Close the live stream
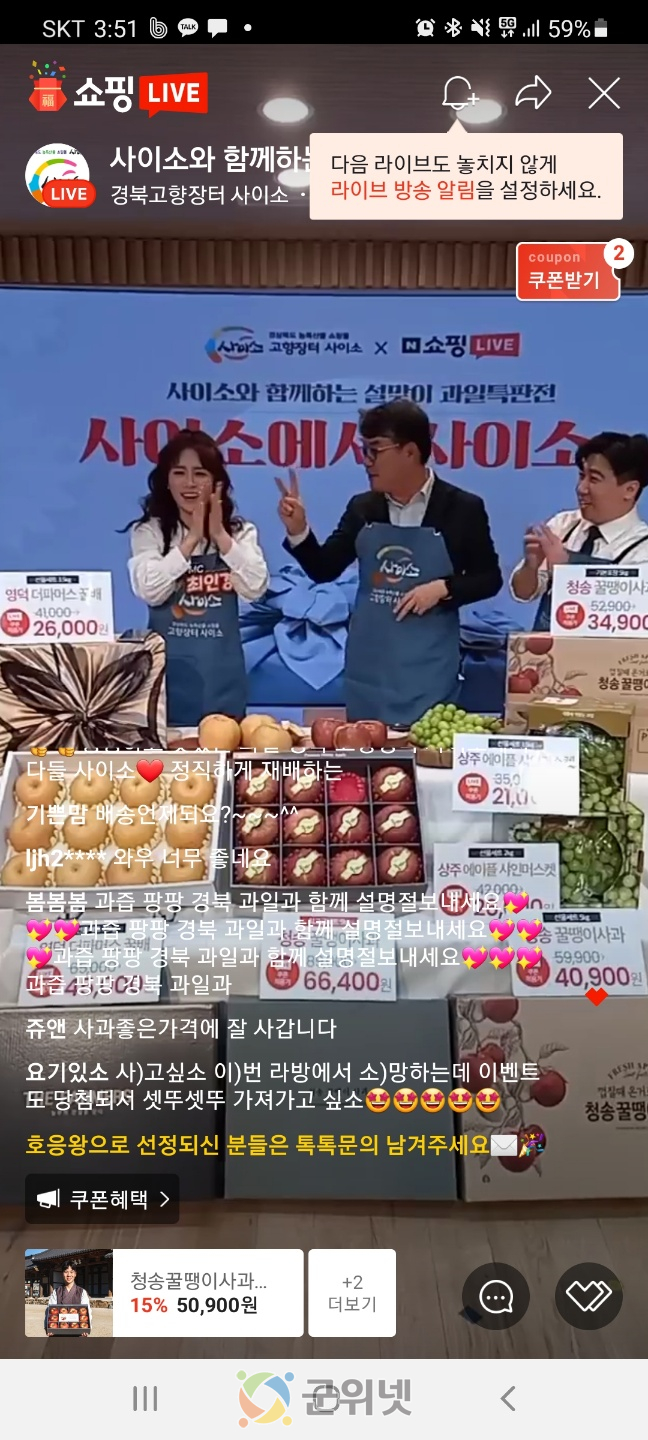 point(604,94)
